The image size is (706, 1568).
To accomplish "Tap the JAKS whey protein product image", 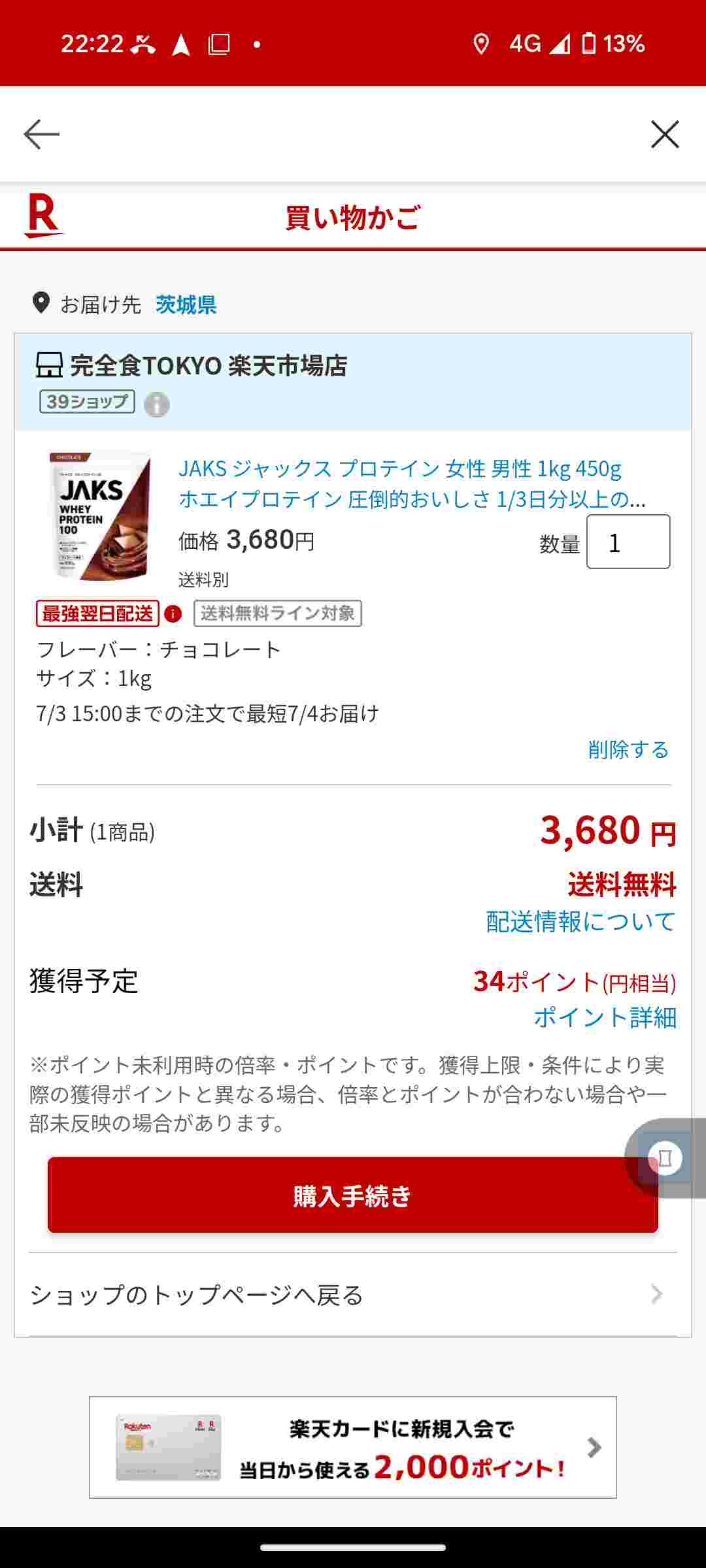I will [x=100, y=516].
